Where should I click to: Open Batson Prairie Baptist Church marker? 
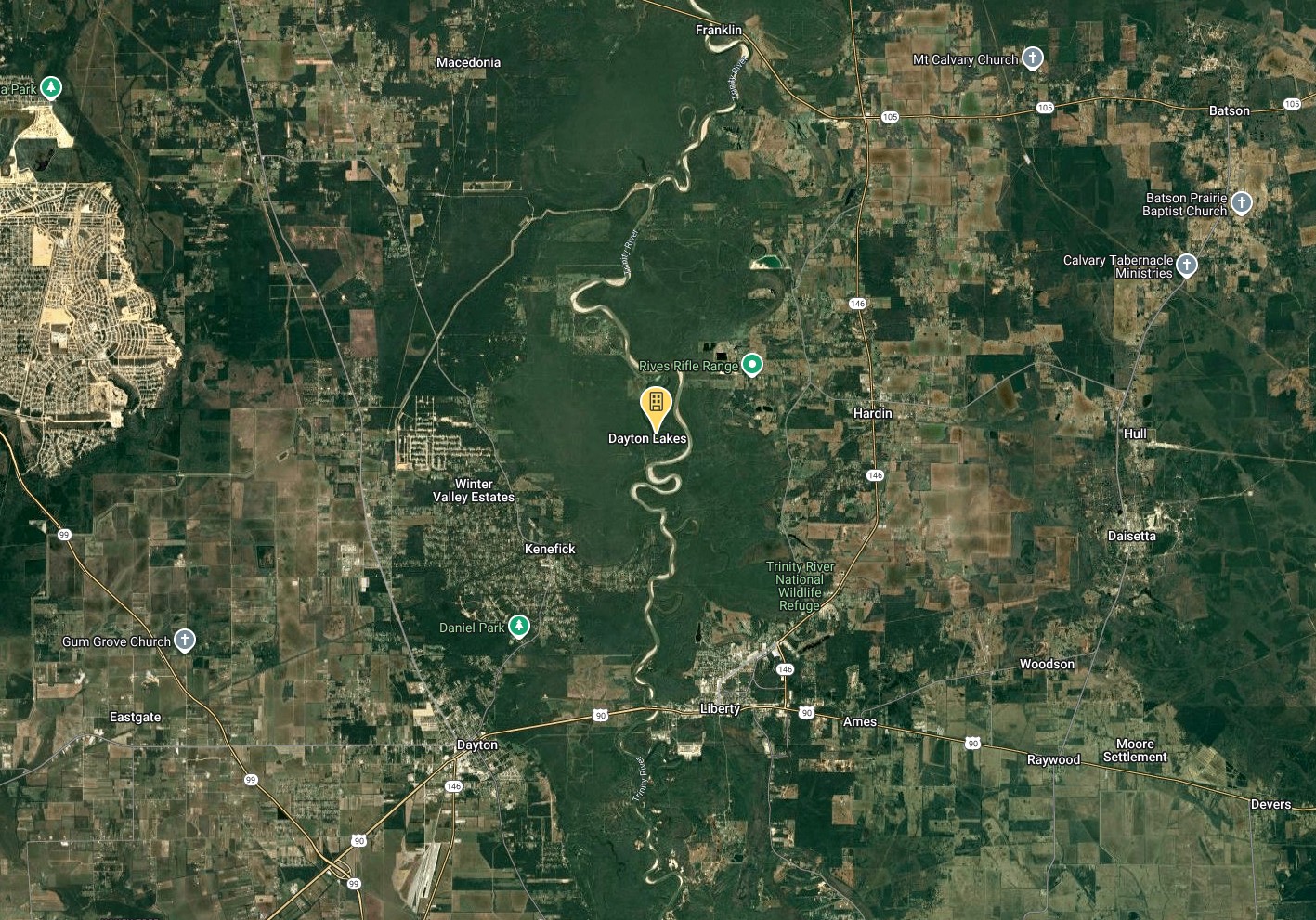(1242, 202)
